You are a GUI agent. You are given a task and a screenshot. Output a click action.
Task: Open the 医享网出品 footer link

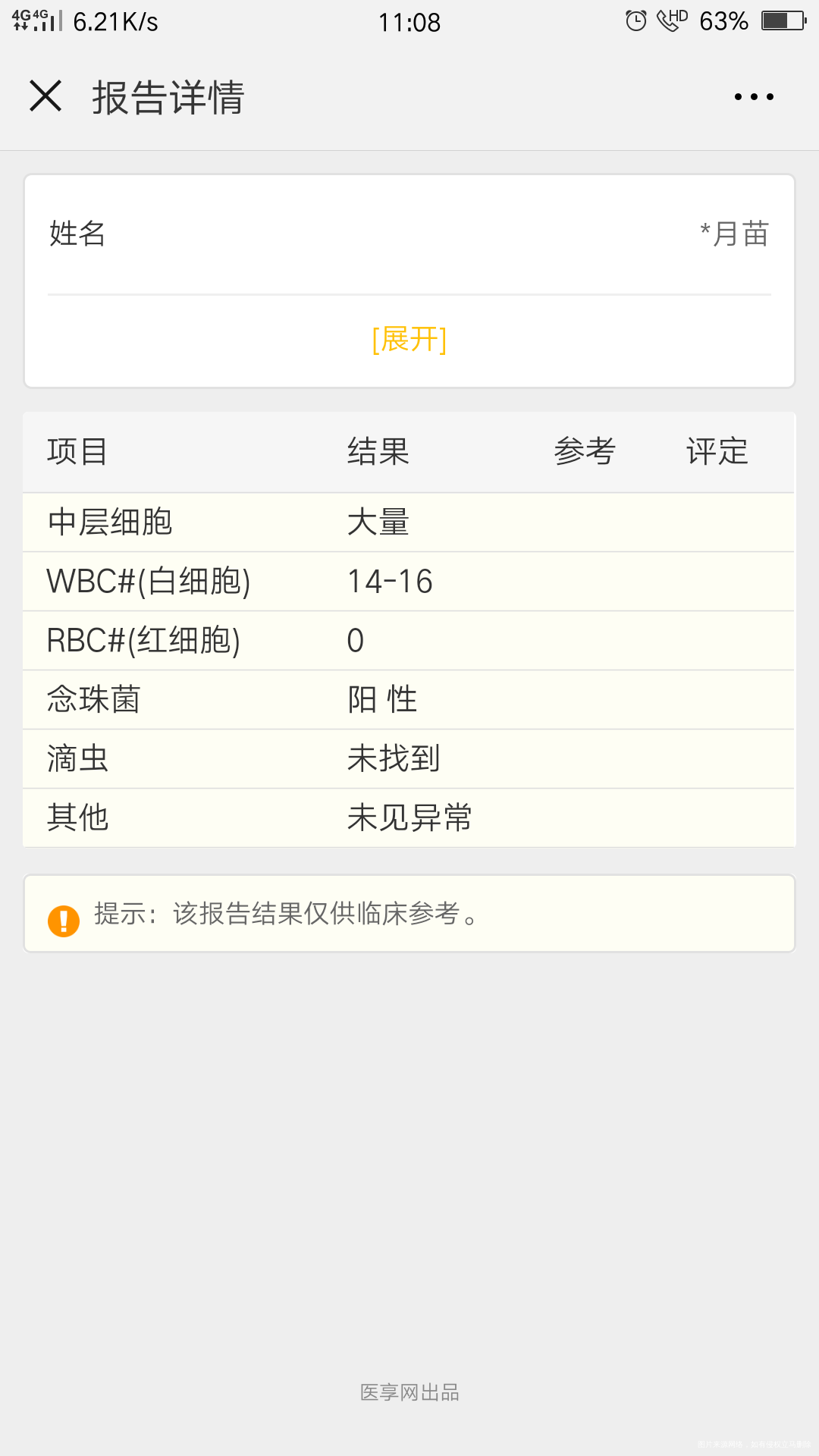[x=409, y=1392]
